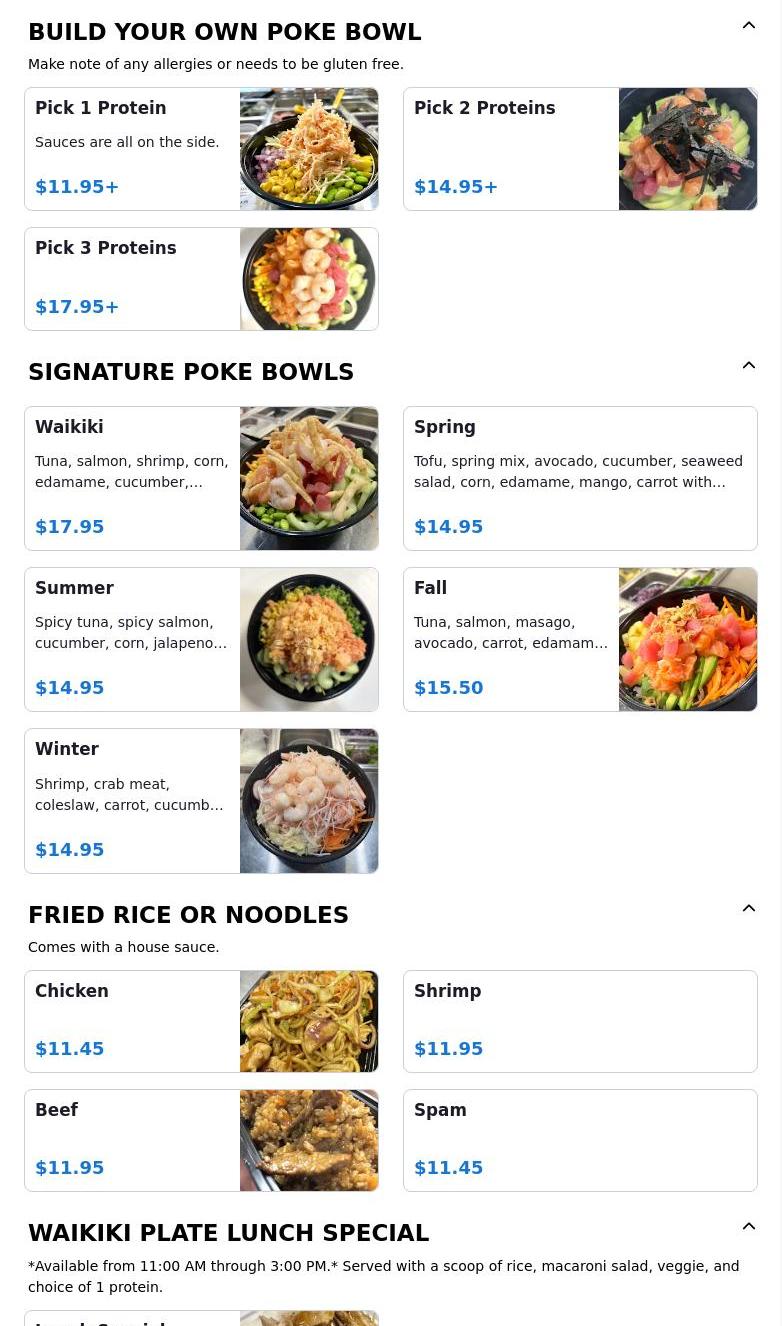
Task: Open the Waikiki signature bowl
Action: (x=201, y=478)
